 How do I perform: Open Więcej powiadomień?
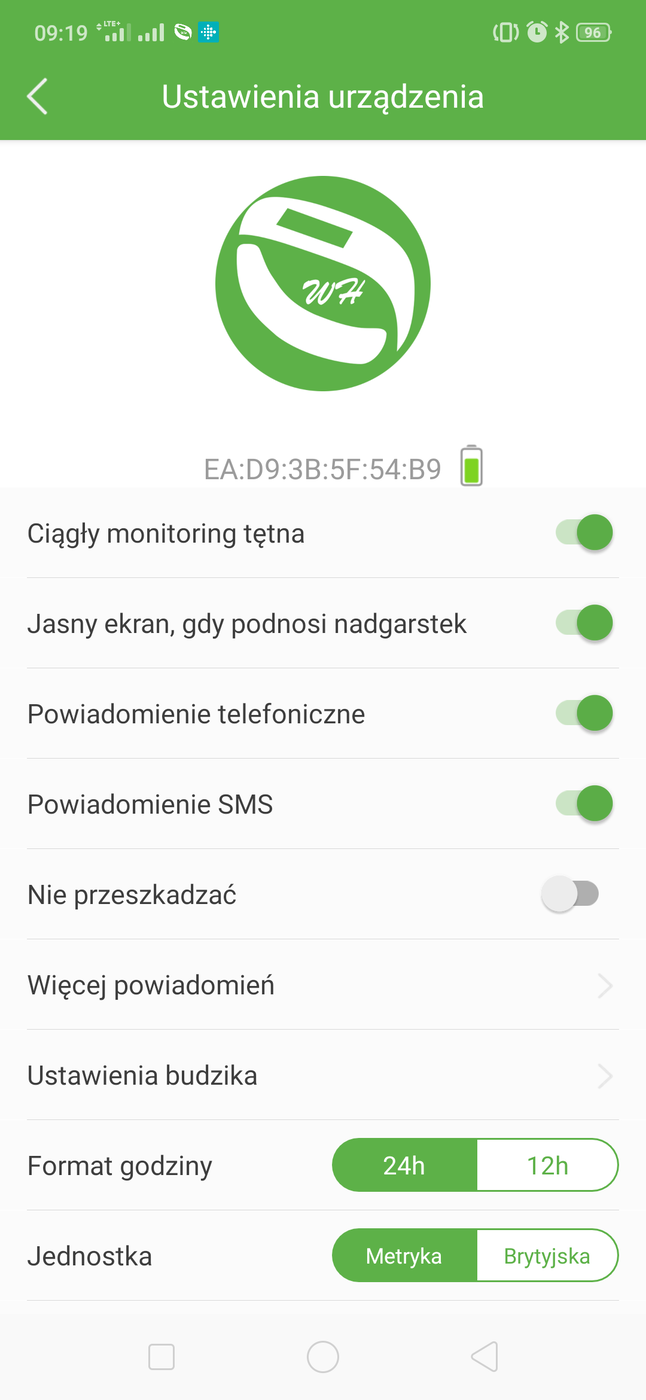coord(322,985)
